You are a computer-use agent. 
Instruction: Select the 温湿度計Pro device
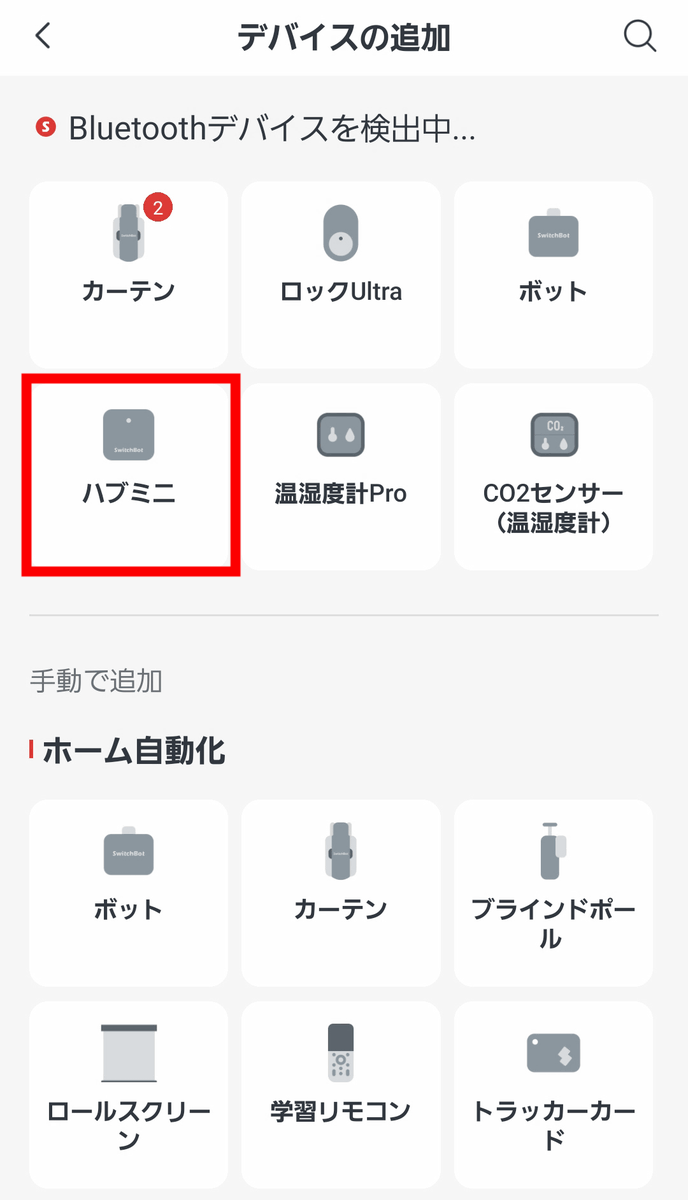(x=341, y=475)
